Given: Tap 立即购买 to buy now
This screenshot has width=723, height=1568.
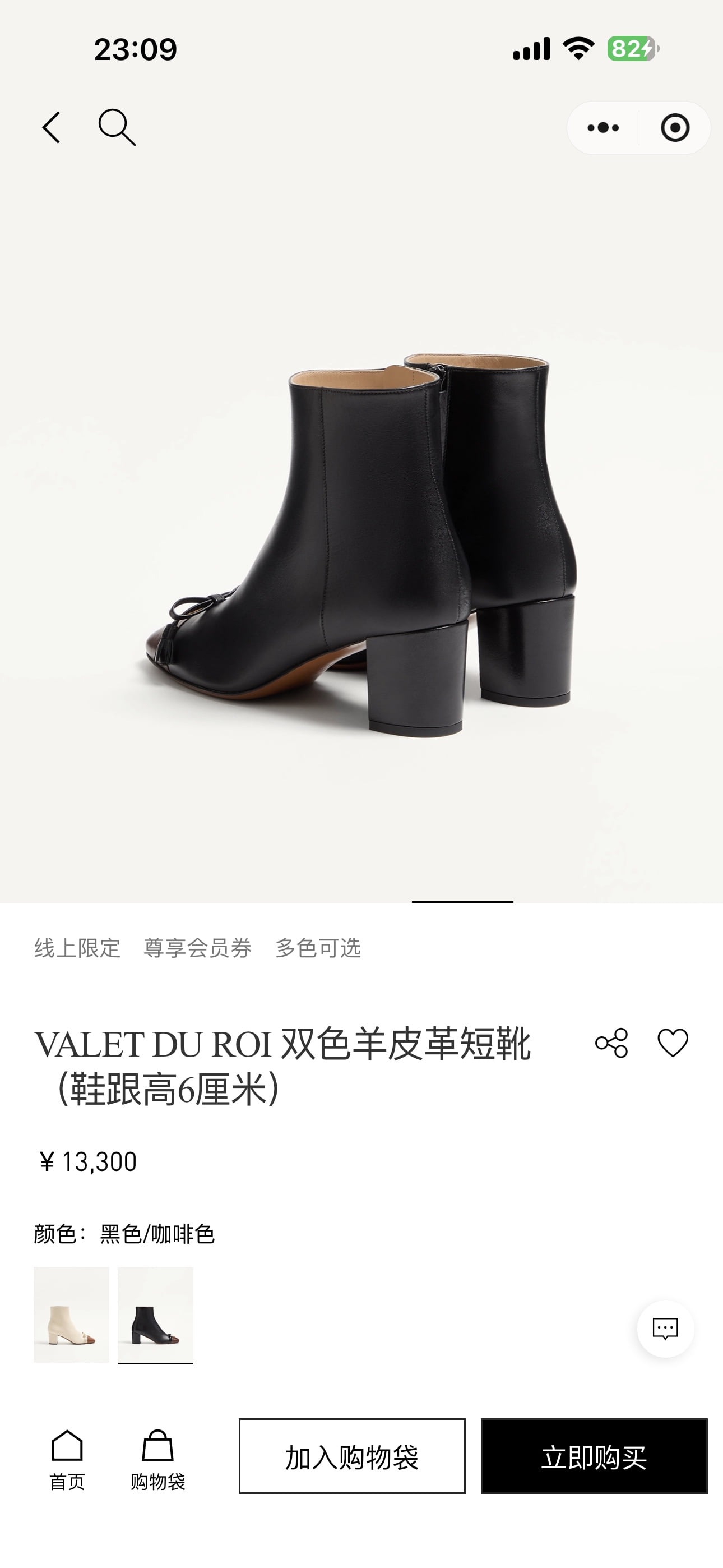Looking at the screenshot, I should pyautogui.click(x=594, y=1456).
